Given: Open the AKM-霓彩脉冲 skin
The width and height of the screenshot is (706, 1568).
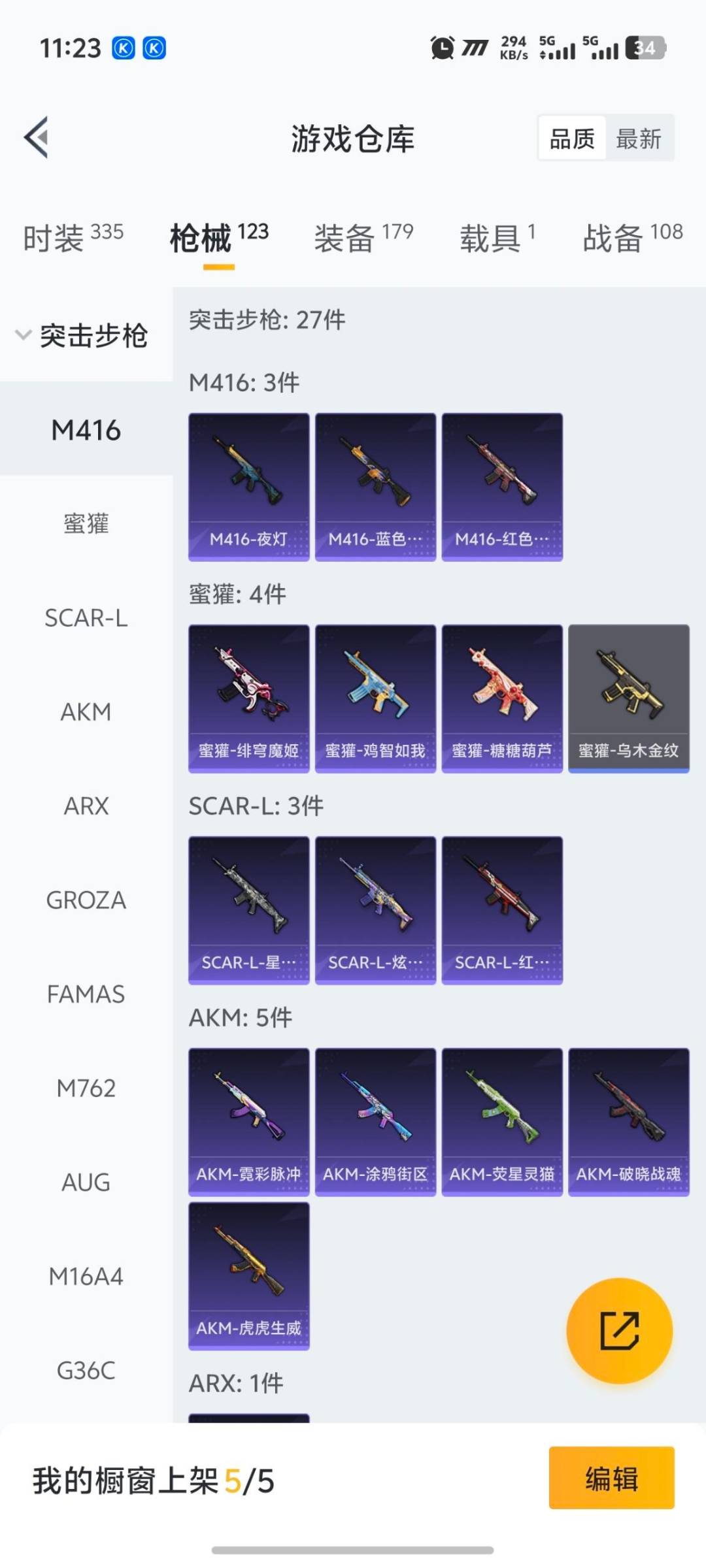Looking at the screenshot, I should (248, 1122).
